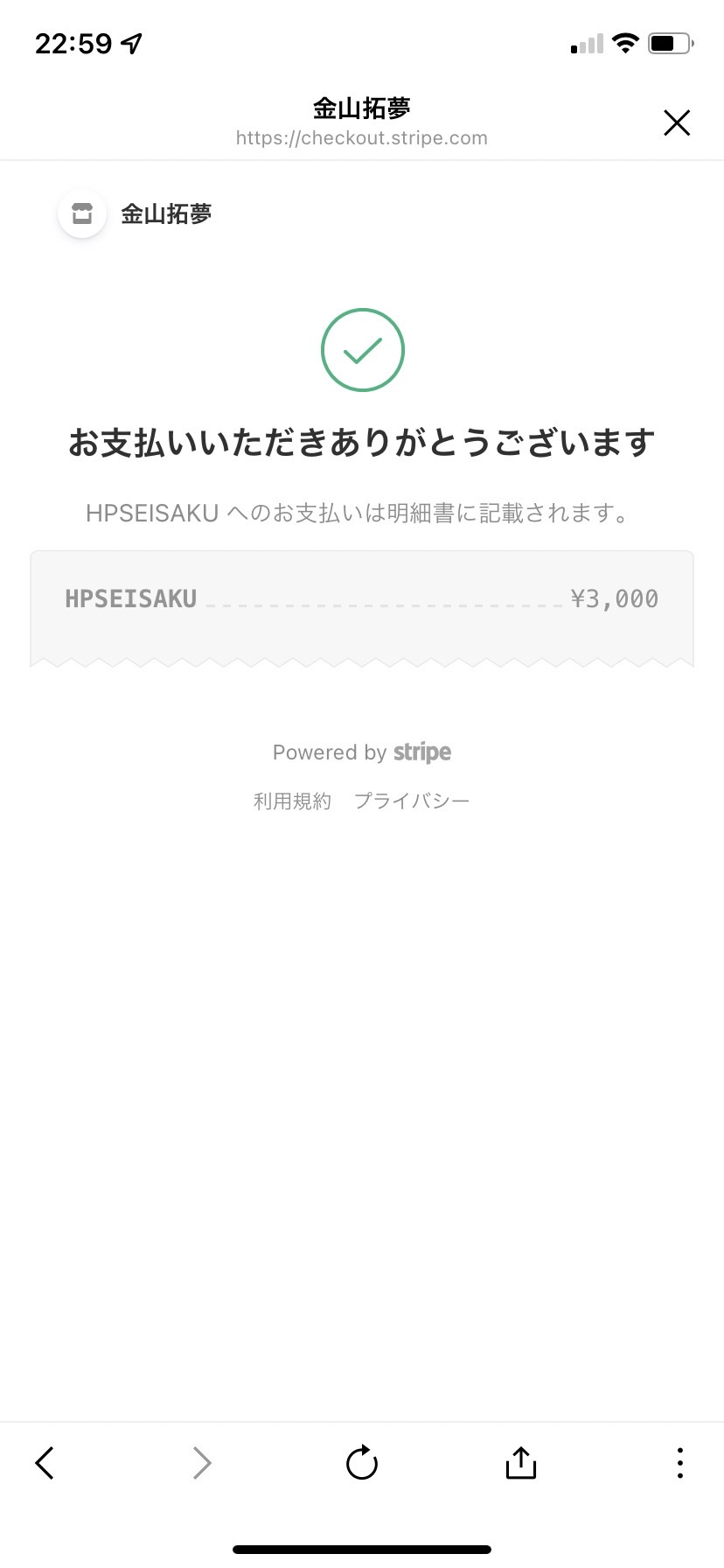Open the プライバシー privacy link

pos(412,801)
